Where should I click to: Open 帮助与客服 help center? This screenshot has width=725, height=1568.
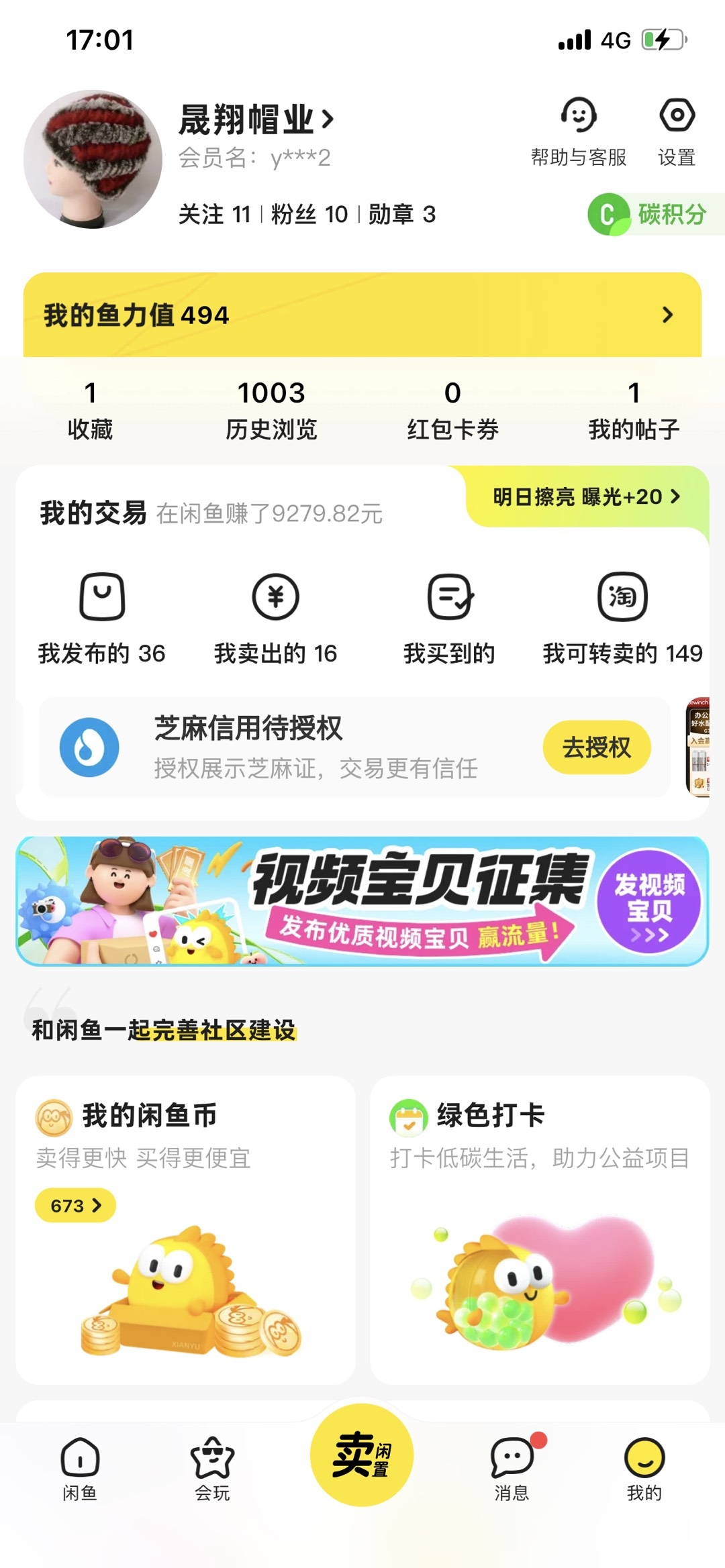coord(578,132)
